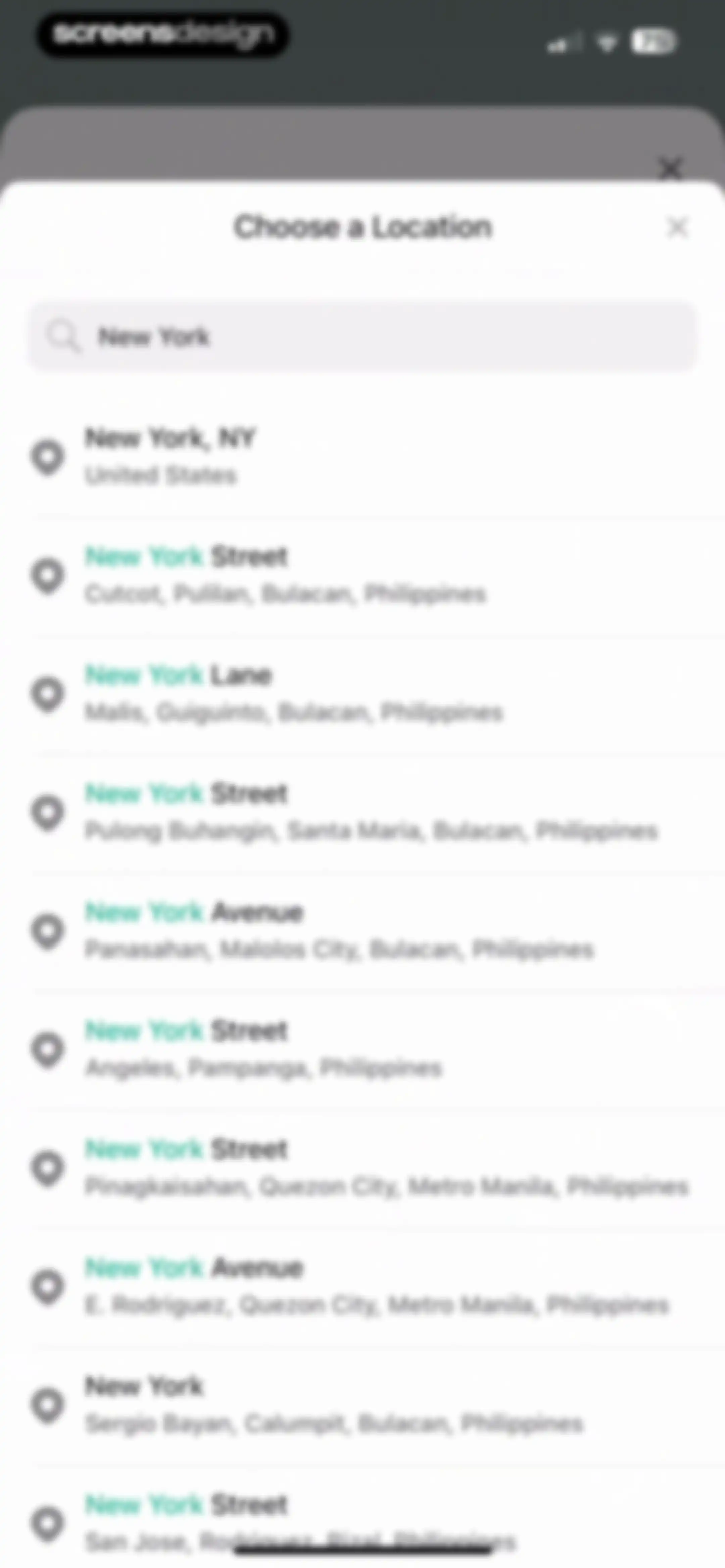Select New York Lane in Malis, Guiguinto
Screen dimensions: 725x1568
(362, 693)
